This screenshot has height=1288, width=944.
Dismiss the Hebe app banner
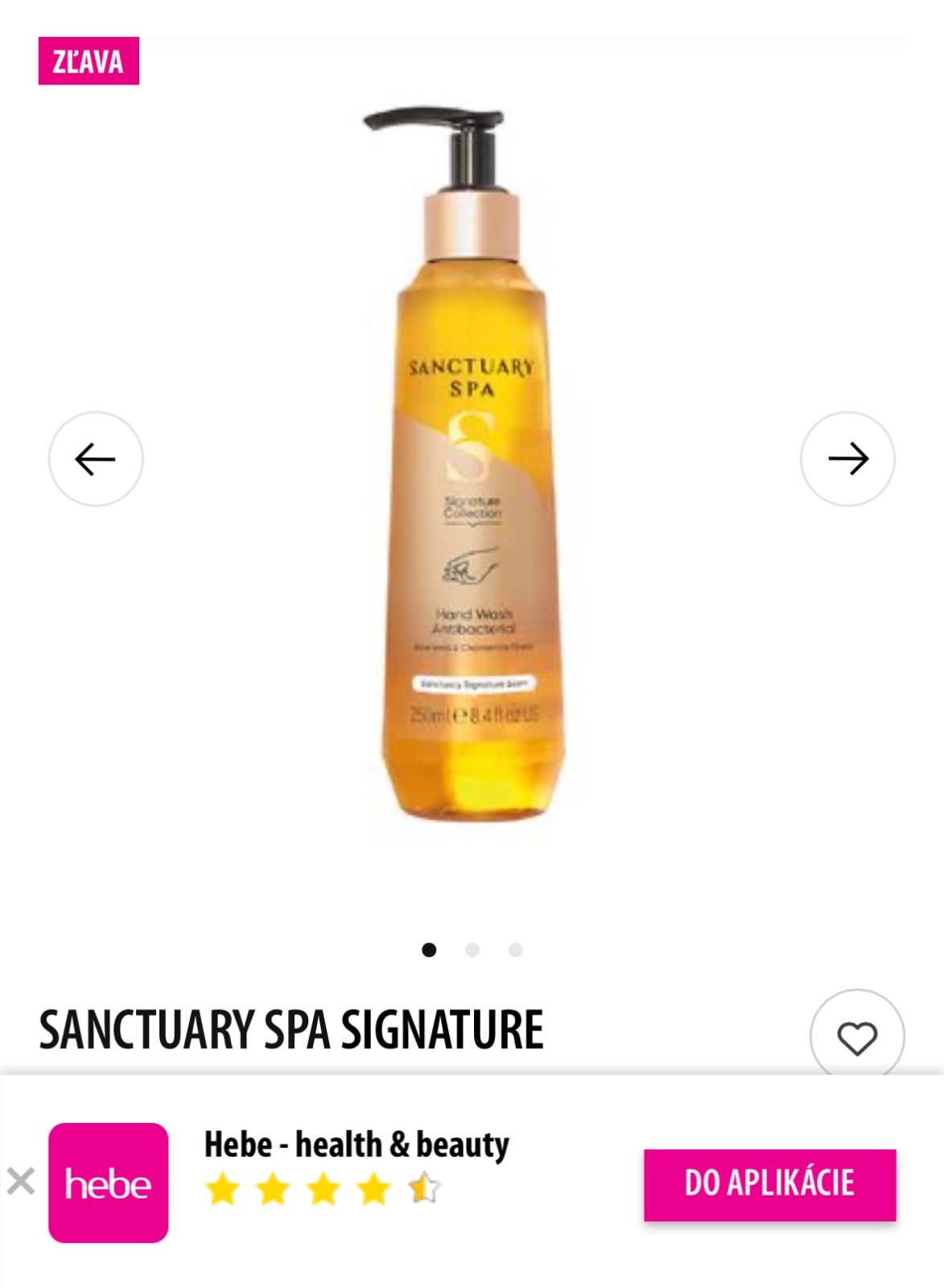click(x=21, y=1182)
